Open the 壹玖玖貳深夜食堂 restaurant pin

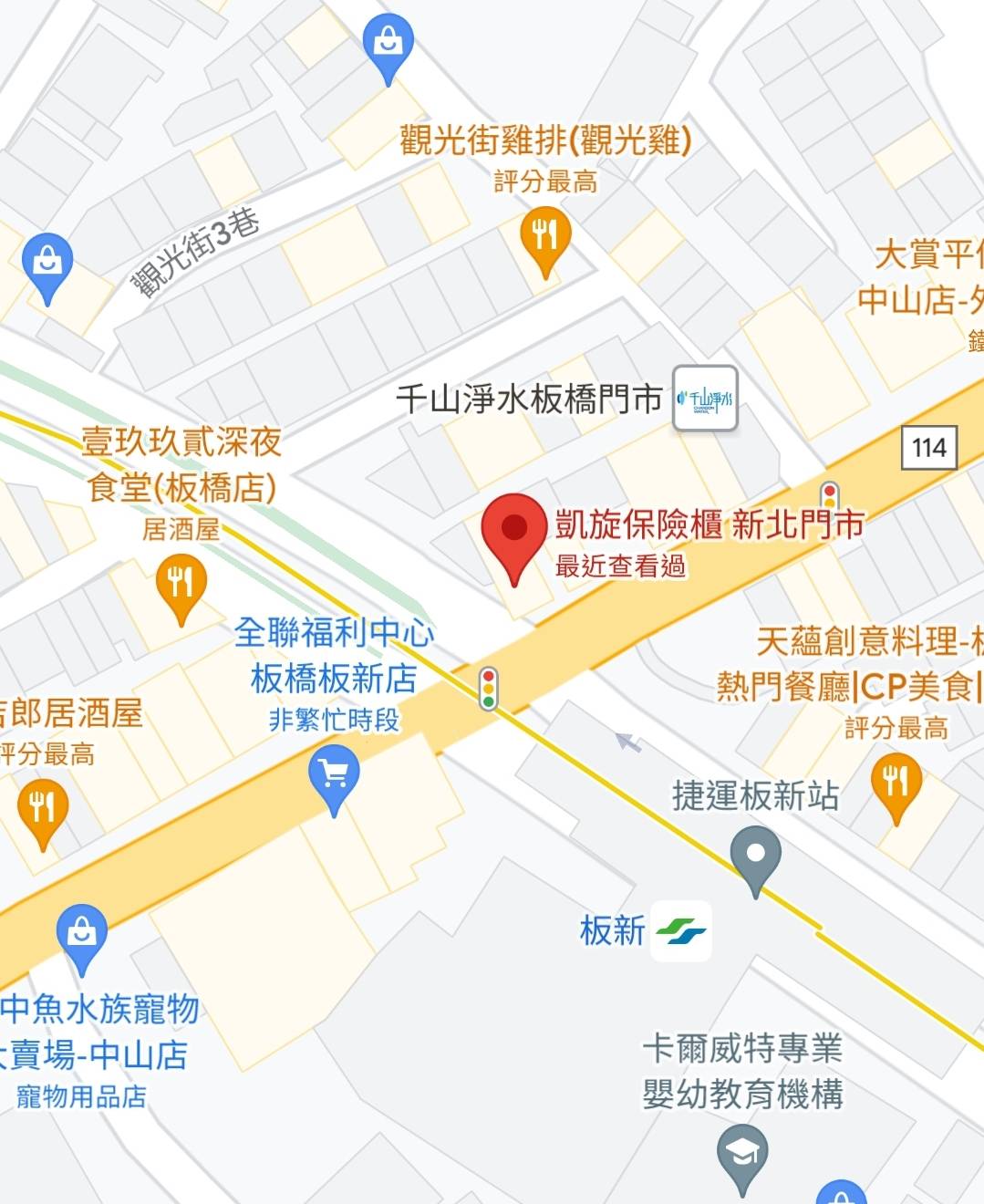pyautogui.click(x=181, y=584)
